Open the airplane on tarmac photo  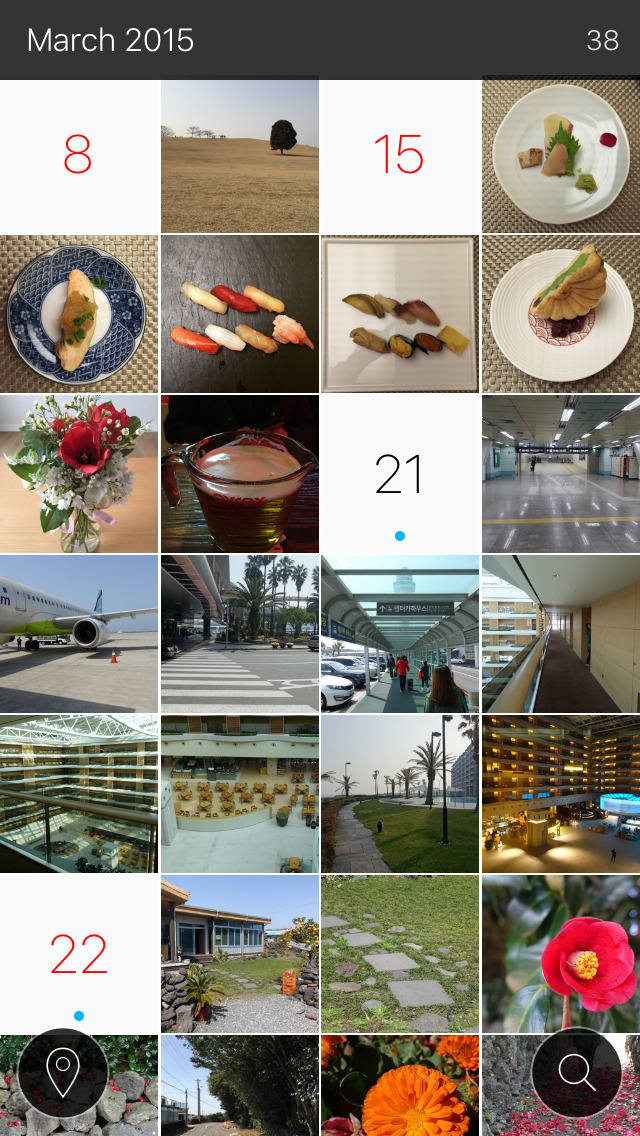point(79,634)
